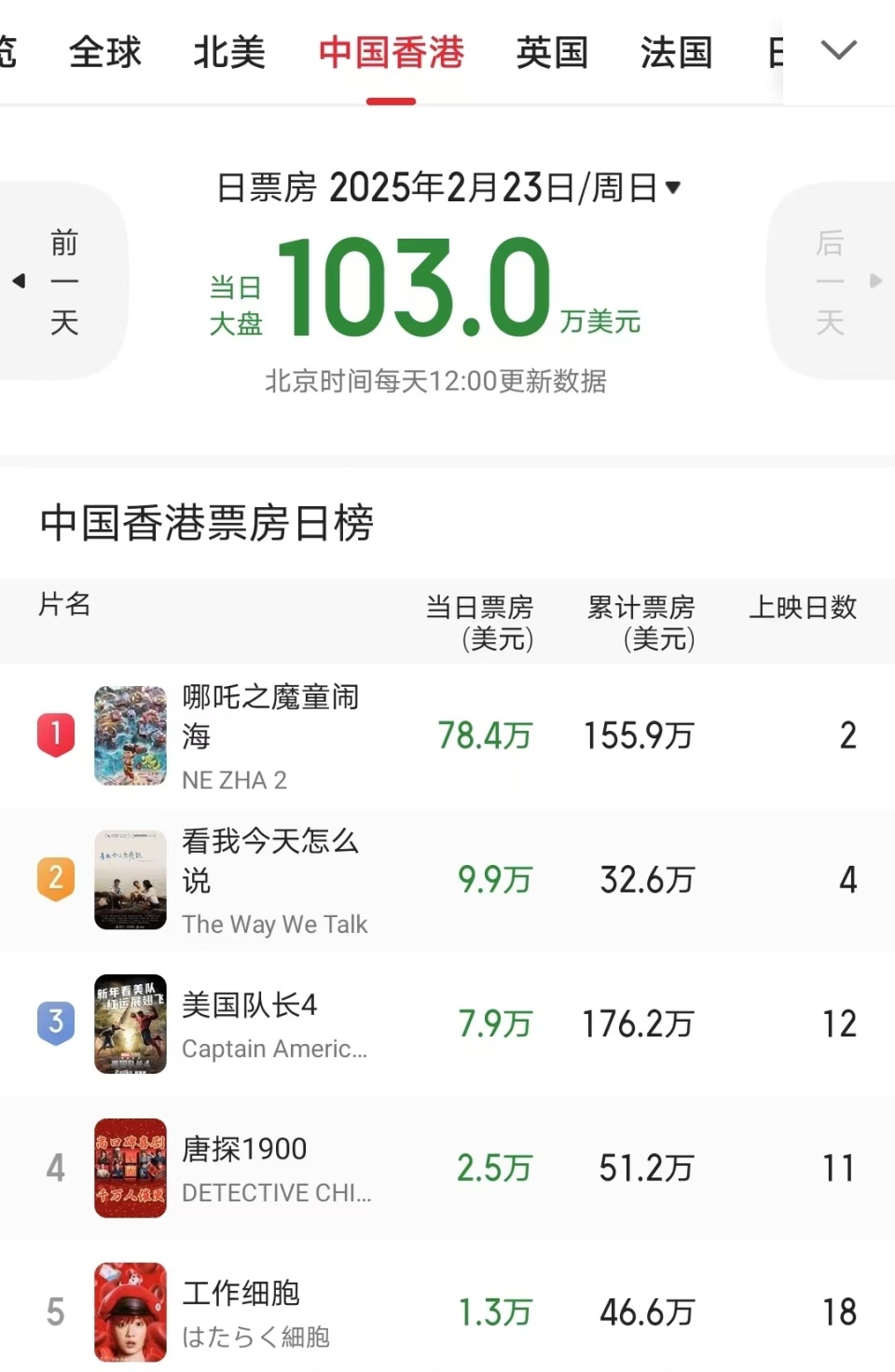Click the right arrow for next day

[x=874, y=281]
